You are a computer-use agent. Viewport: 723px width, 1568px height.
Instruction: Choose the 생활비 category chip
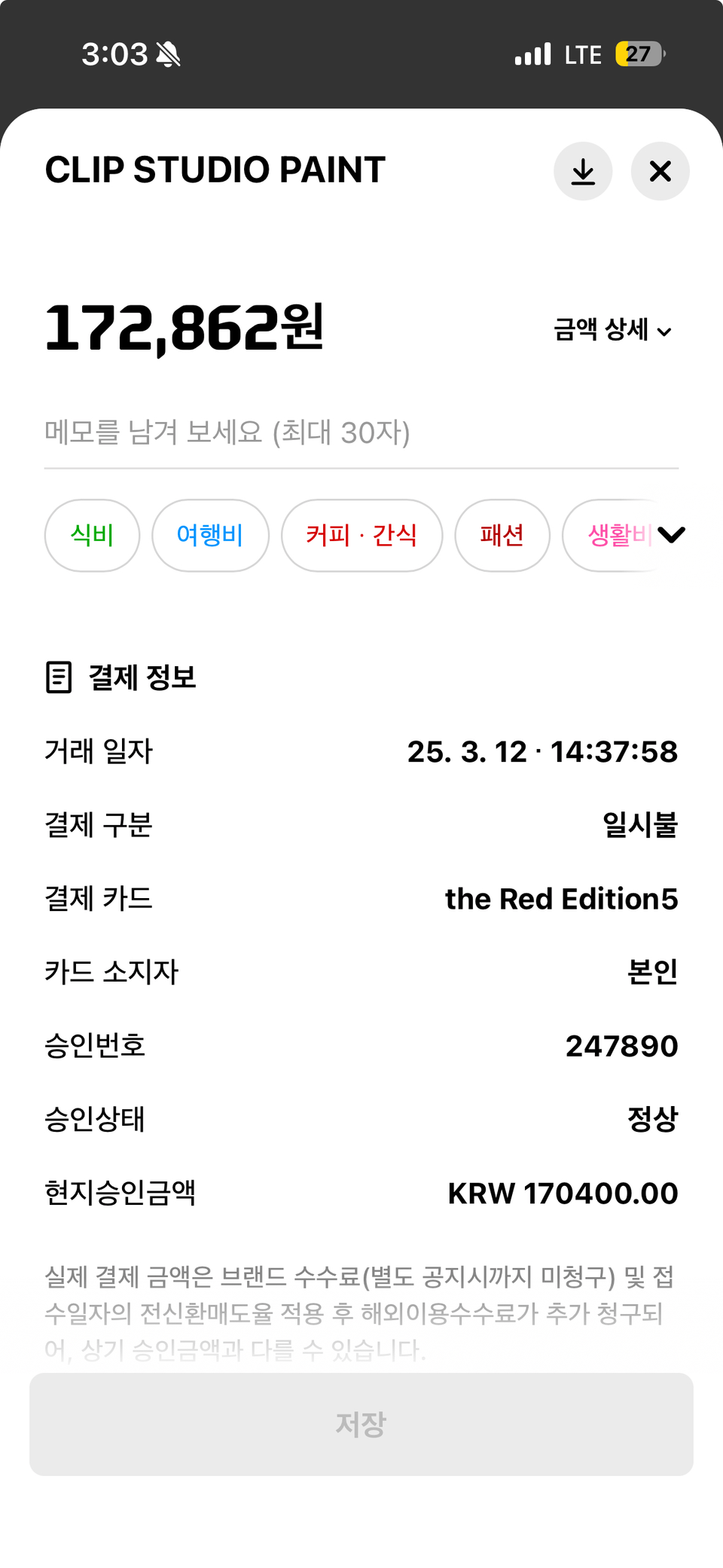coord(609,535)
